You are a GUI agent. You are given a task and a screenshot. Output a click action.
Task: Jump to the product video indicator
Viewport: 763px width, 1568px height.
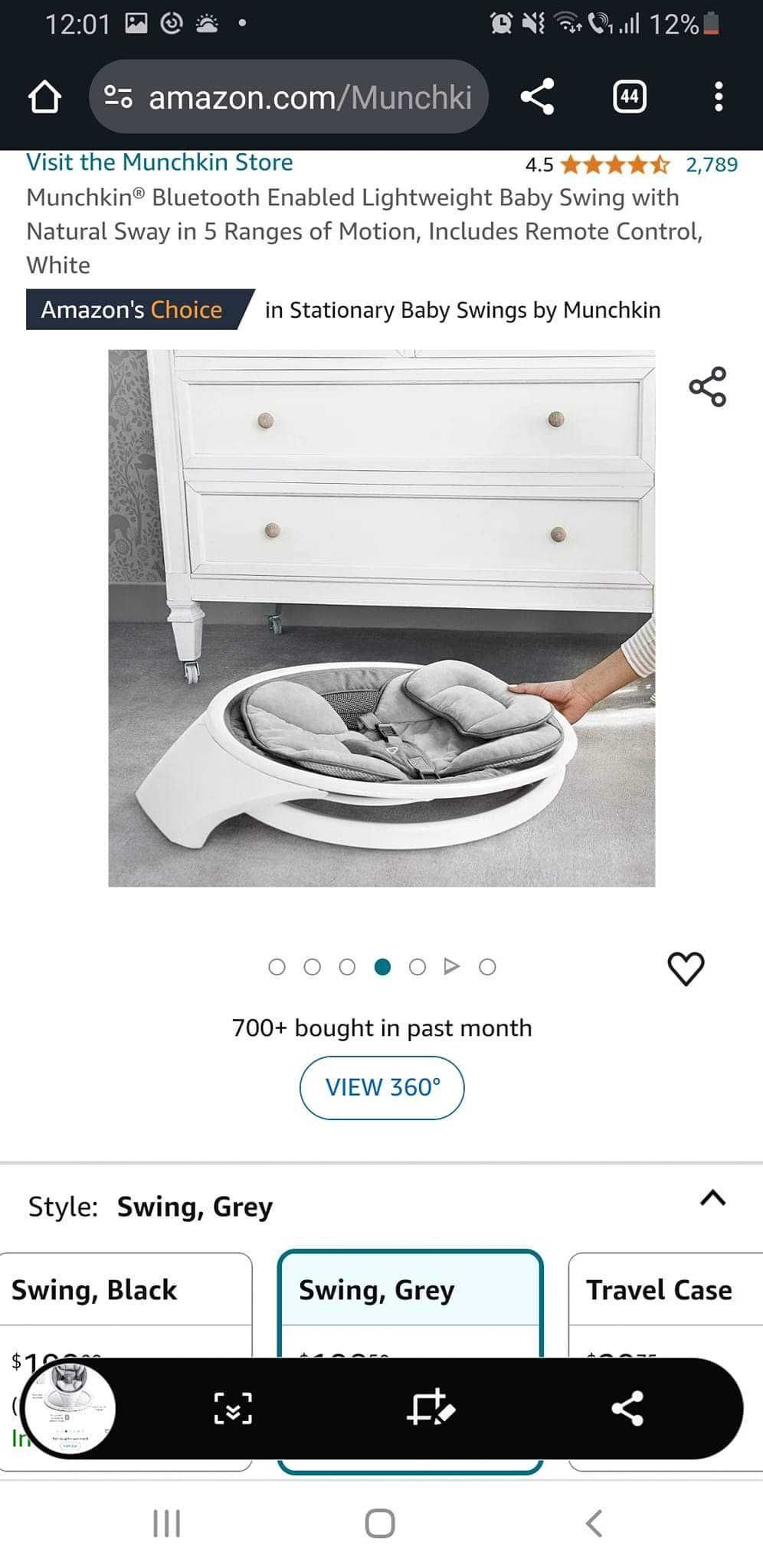(452, 967)
